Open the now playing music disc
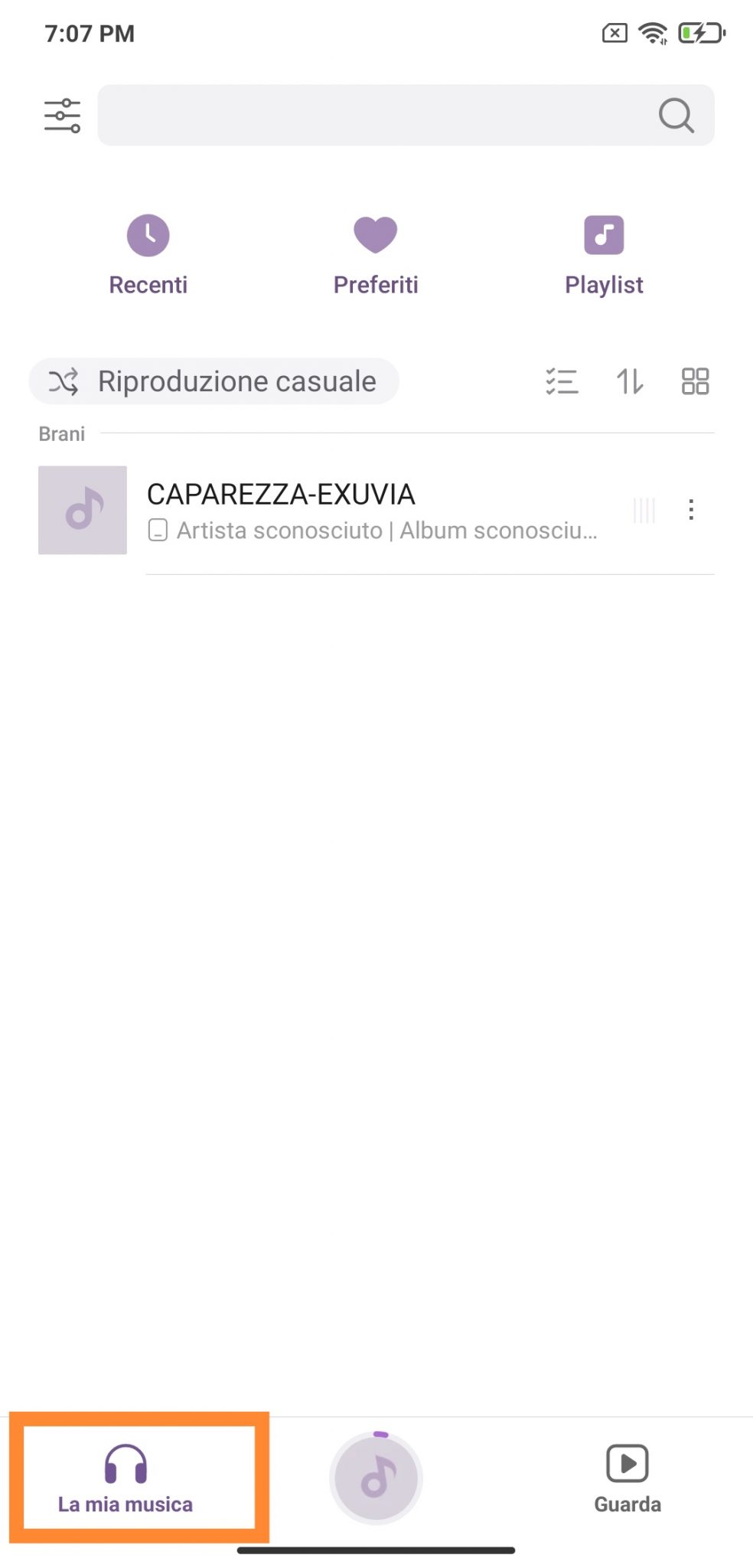This screenshot has width=753, height=1568. click(x=376, y=1478)
